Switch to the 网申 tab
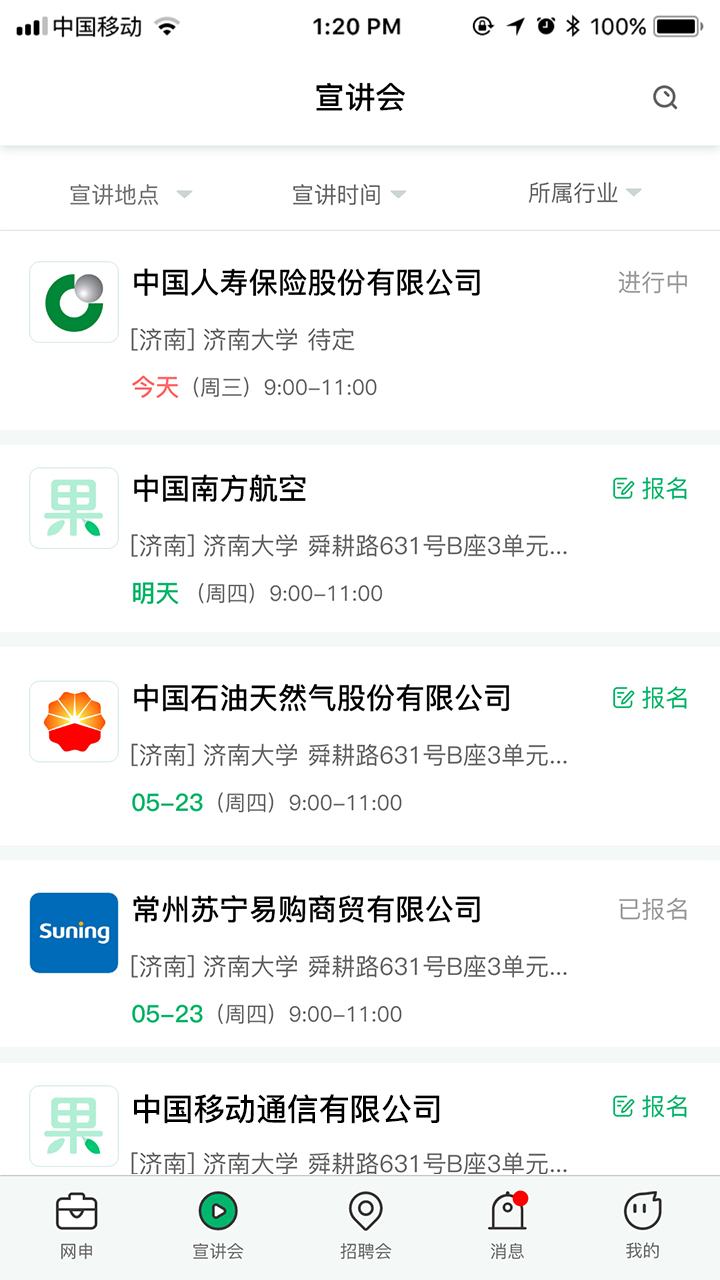This screenshot has height=1280, width=720. (x=77, y=1225)
